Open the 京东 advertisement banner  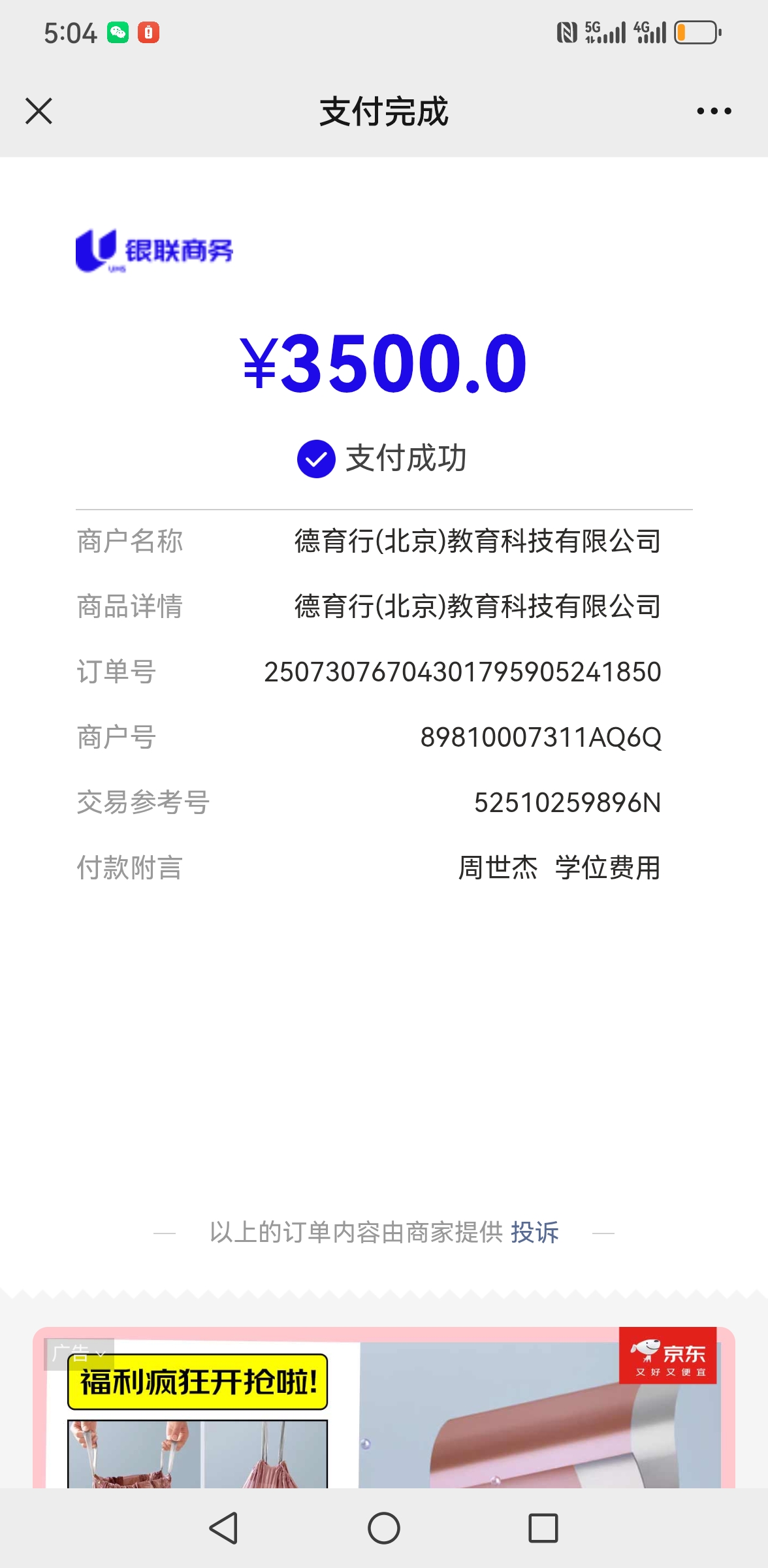coord(384,1408)
